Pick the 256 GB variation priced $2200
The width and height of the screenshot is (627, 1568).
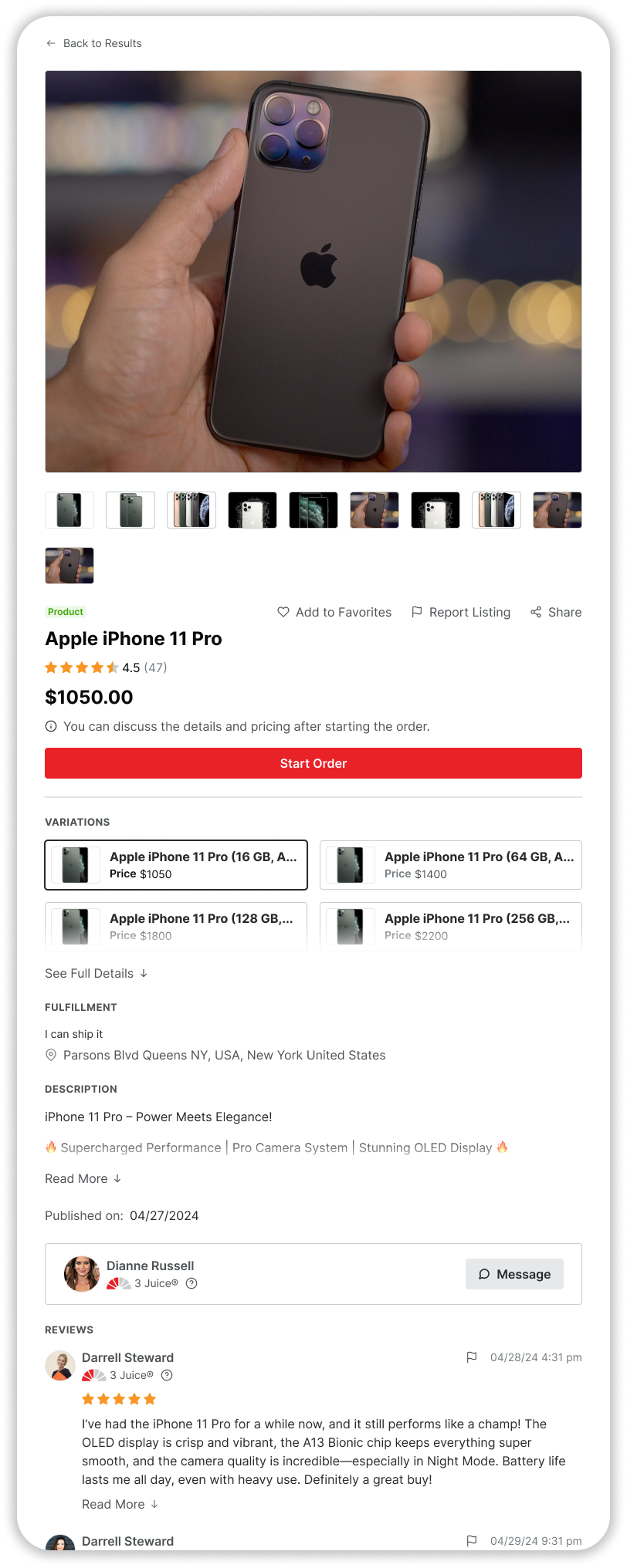click(451, 926)
